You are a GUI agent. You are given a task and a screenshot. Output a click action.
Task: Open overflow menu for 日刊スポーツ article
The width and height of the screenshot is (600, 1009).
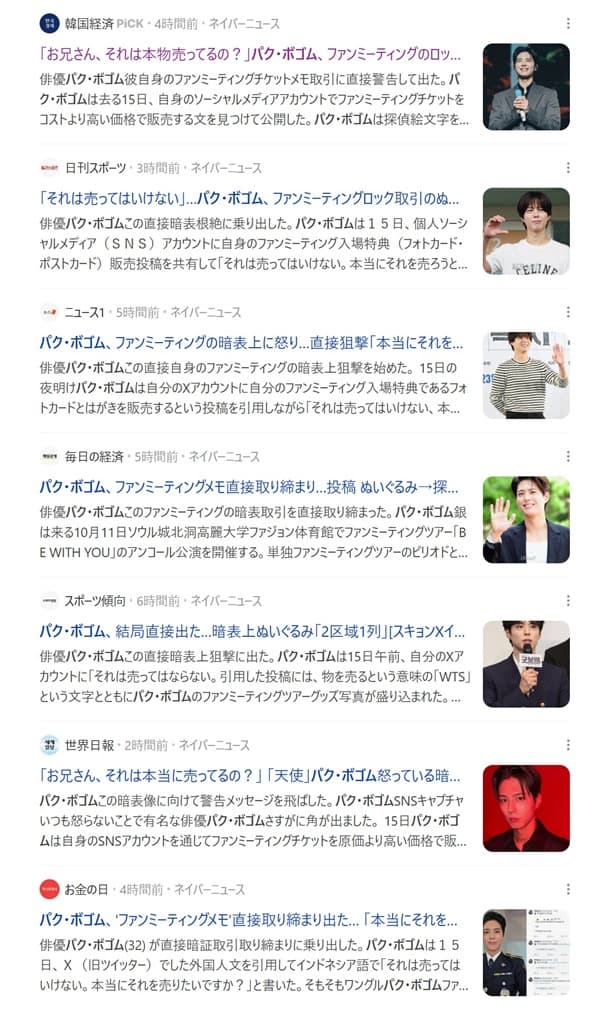pyautogui.click(x=568, y=168)
